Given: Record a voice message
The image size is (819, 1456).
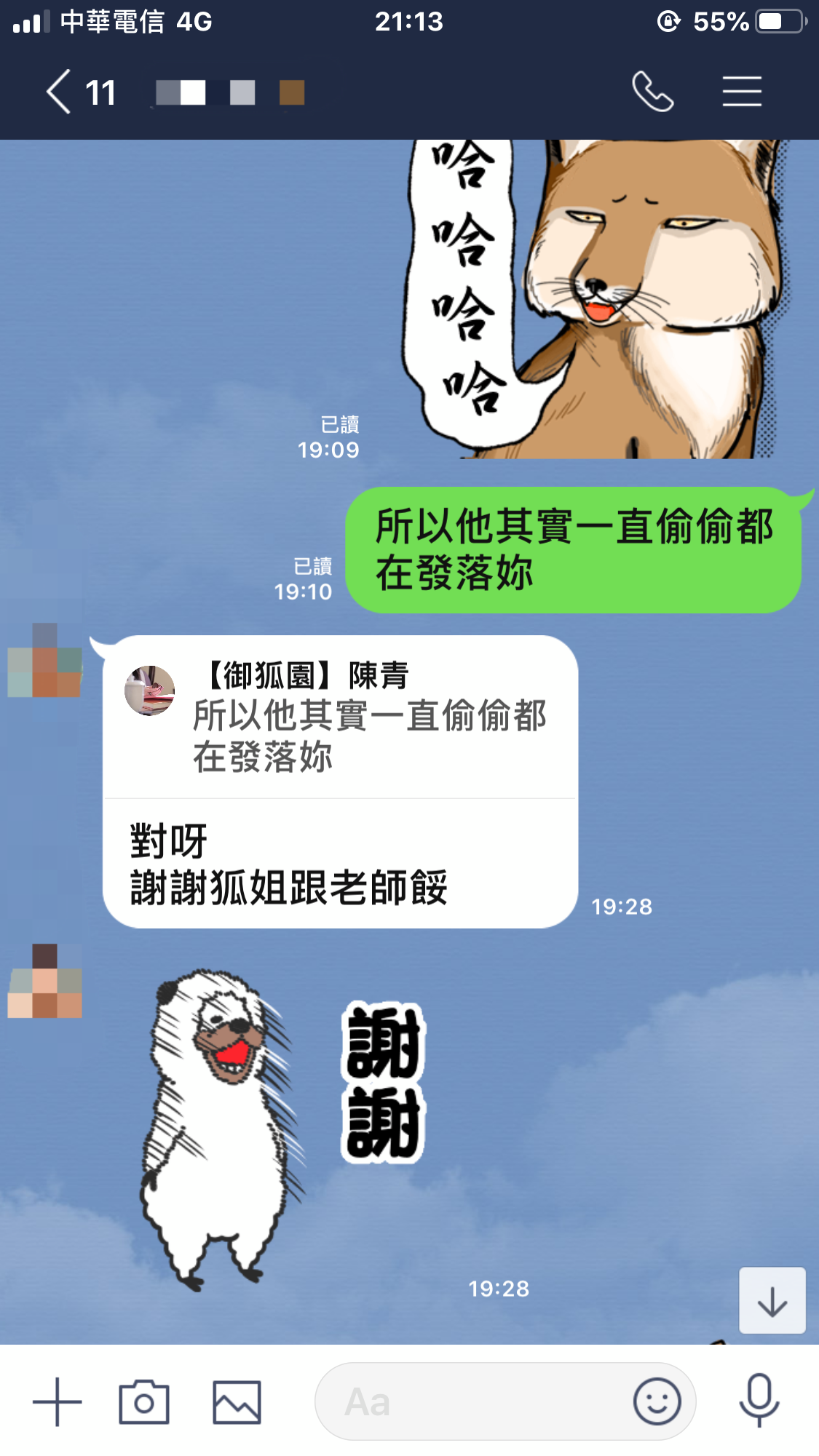Looking at the screenshot, I should [x=759, y=1401].
